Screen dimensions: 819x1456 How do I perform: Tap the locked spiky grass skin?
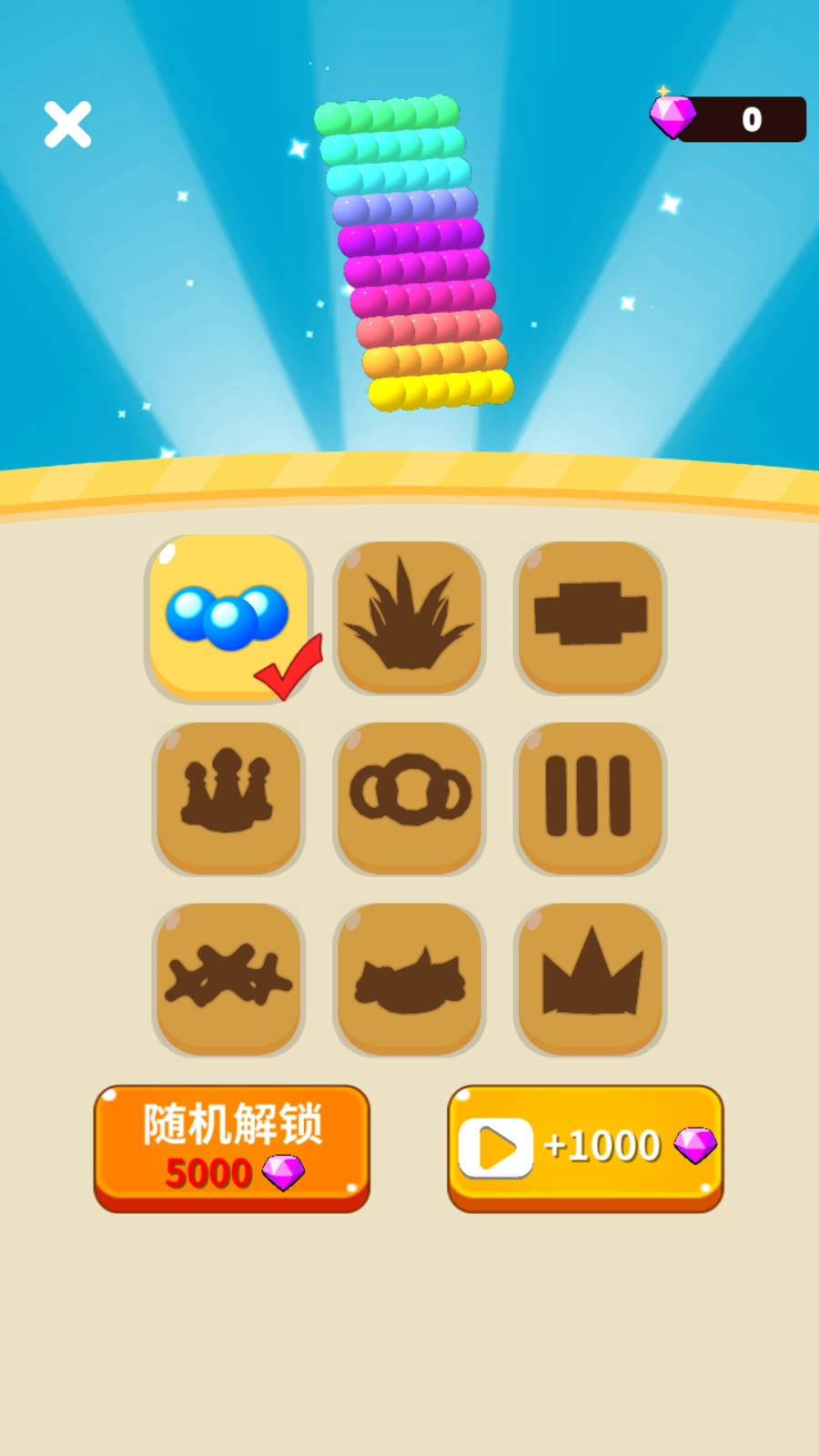[x=409, y=617]
